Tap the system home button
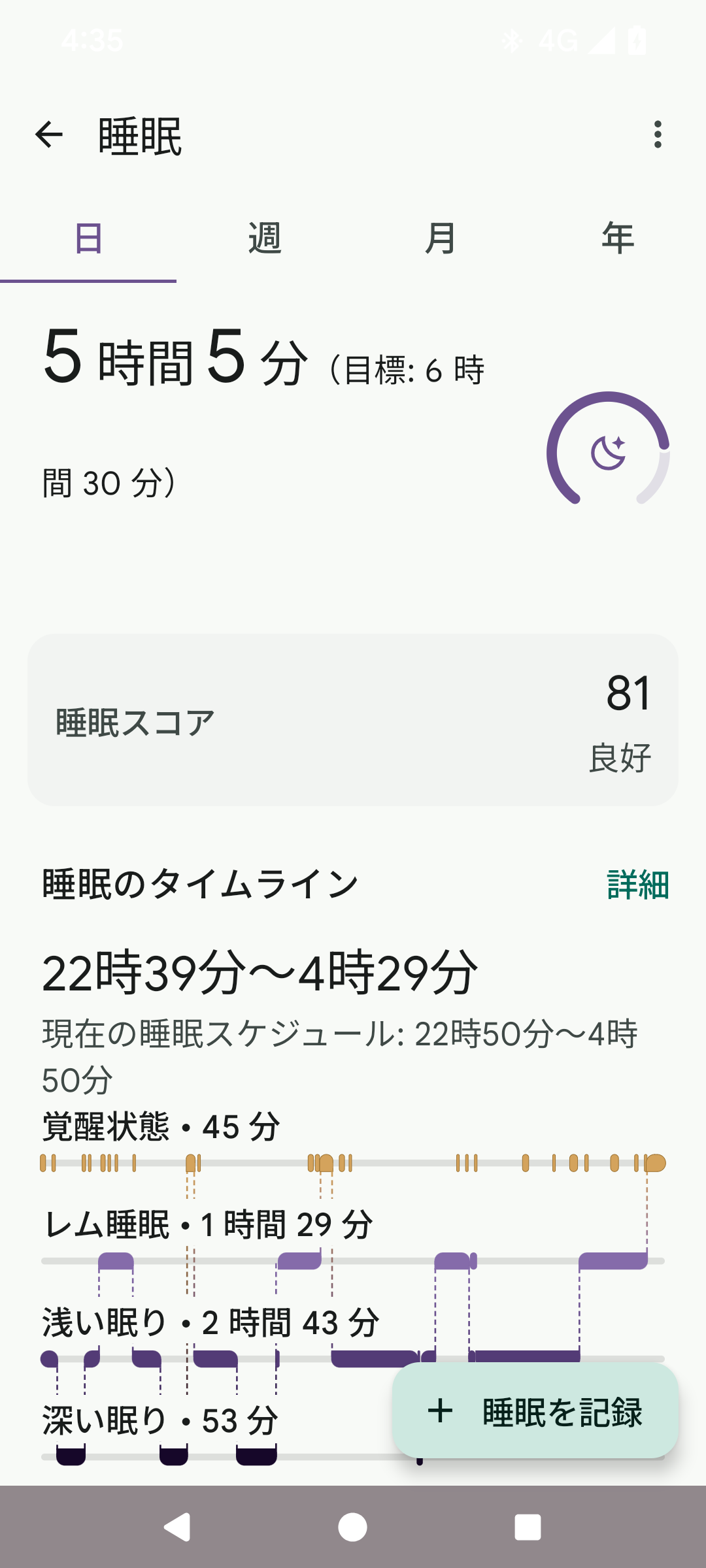This screenshot has height=1568, width=706. 352,1527
